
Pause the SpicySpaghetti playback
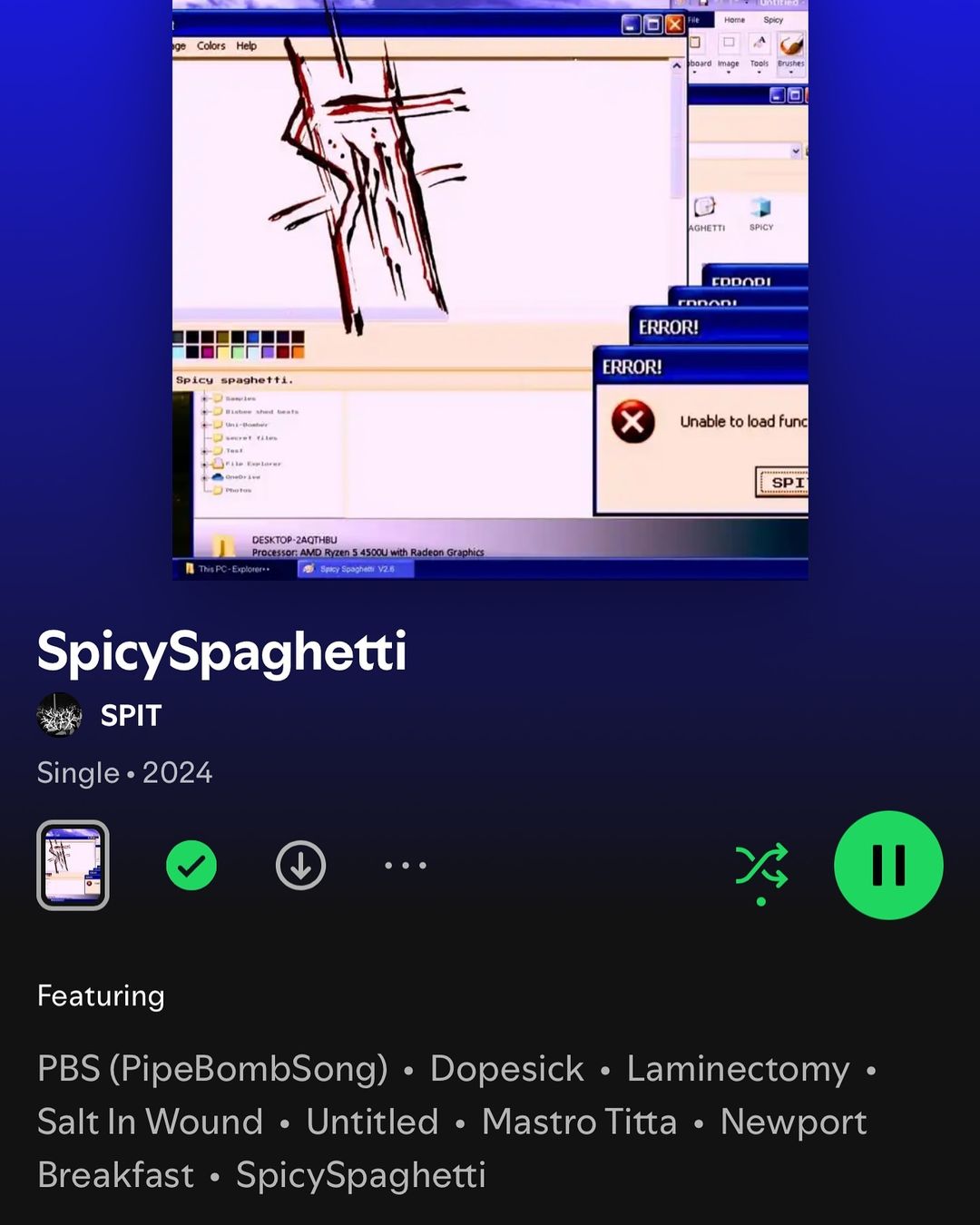(x=887, y=865)
